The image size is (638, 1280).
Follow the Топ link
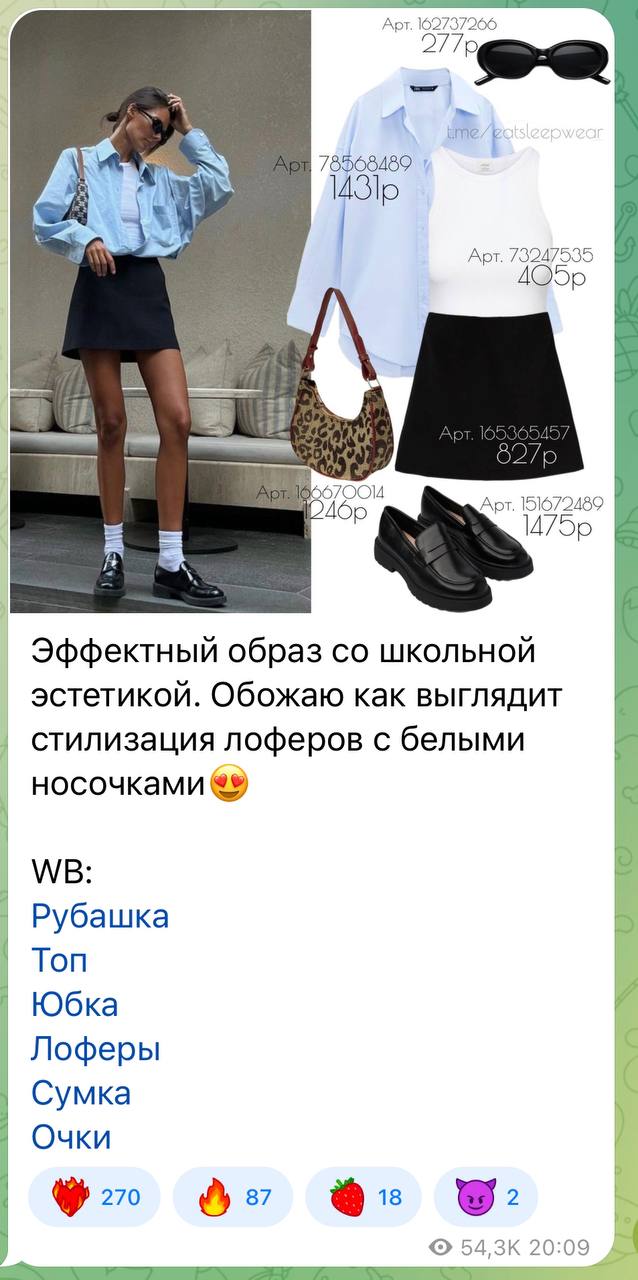tap(60, 960)
